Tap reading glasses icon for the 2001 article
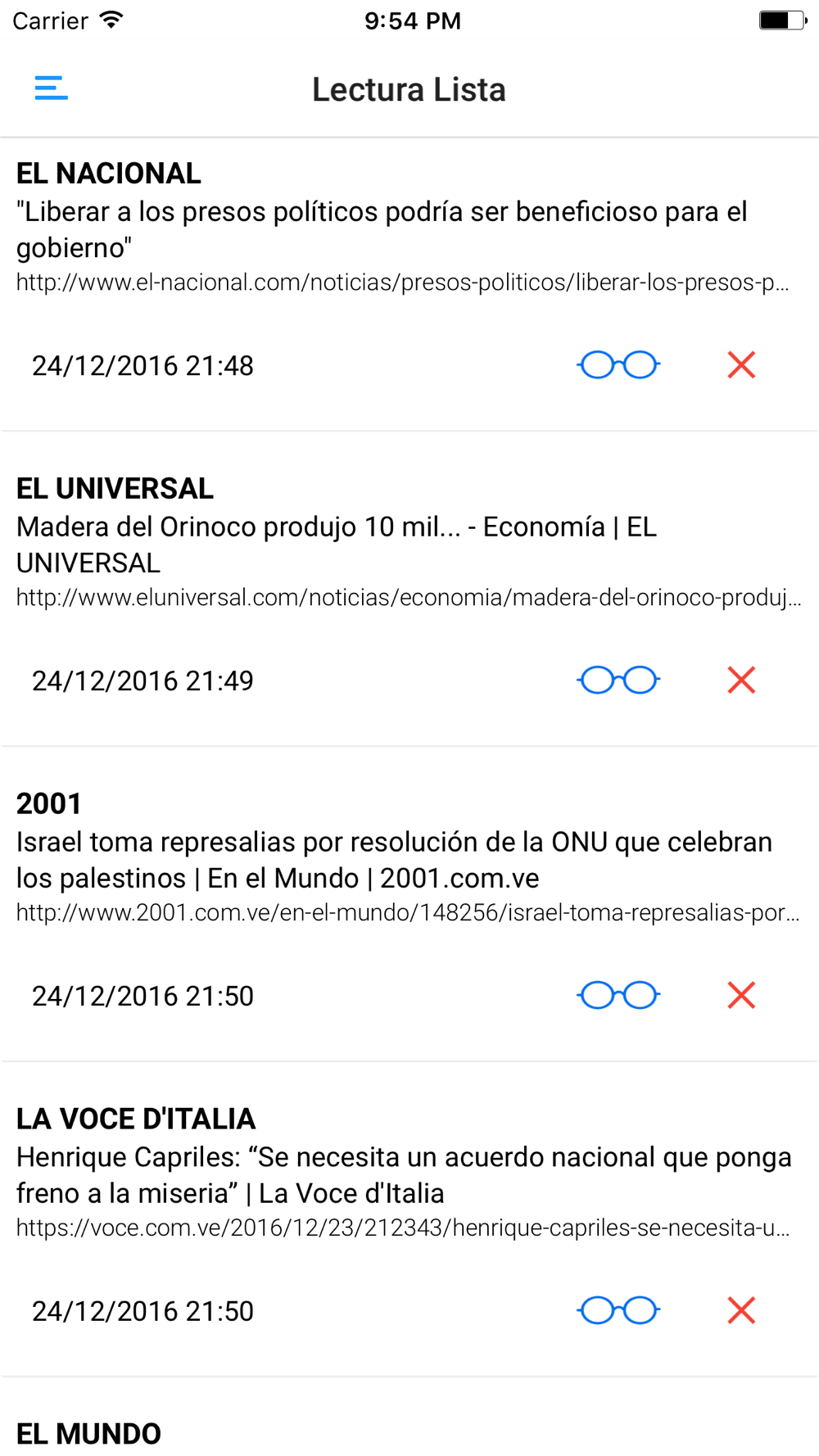This screenshot has width=819, height=1456. tap(618, 996)
